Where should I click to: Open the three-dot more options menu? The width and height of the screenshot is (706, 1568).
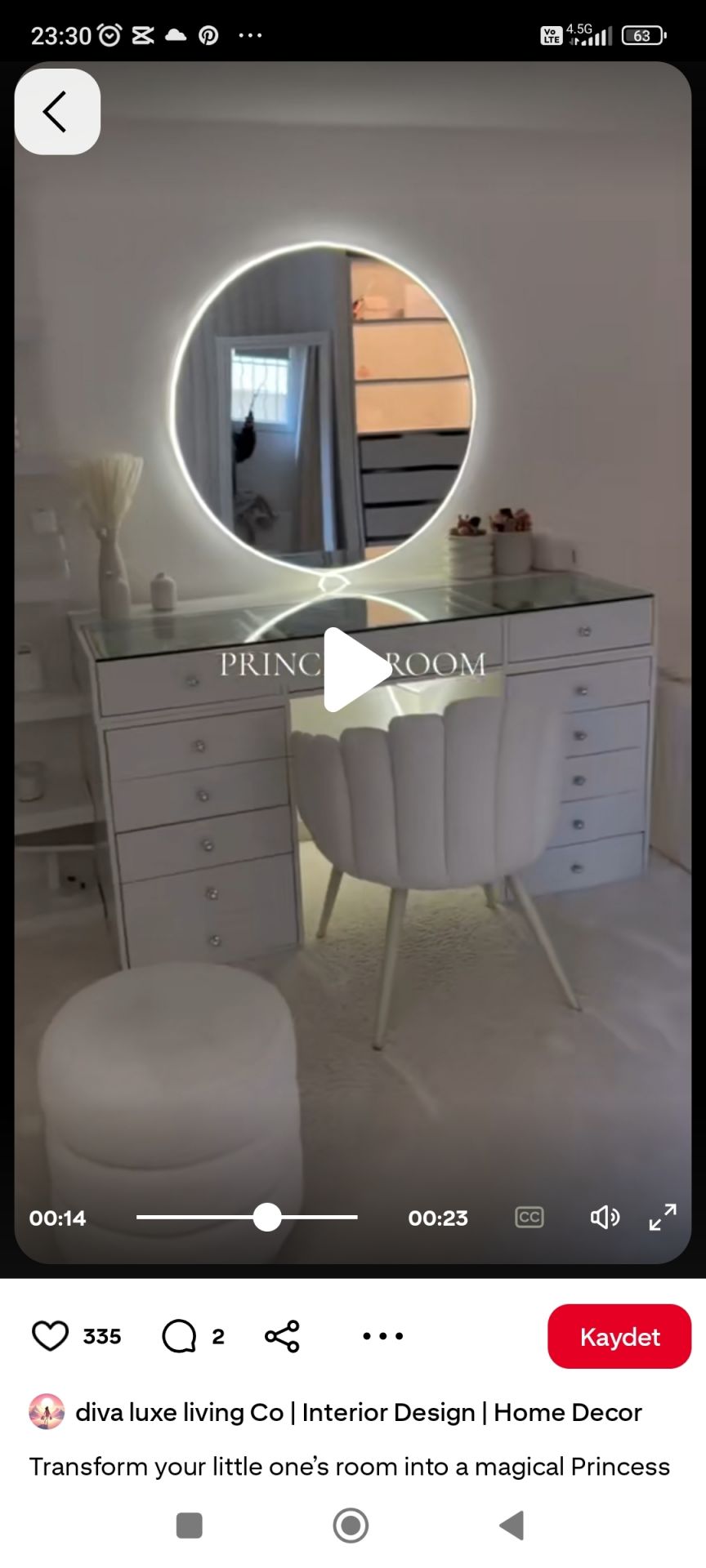tap(382, 1336)
